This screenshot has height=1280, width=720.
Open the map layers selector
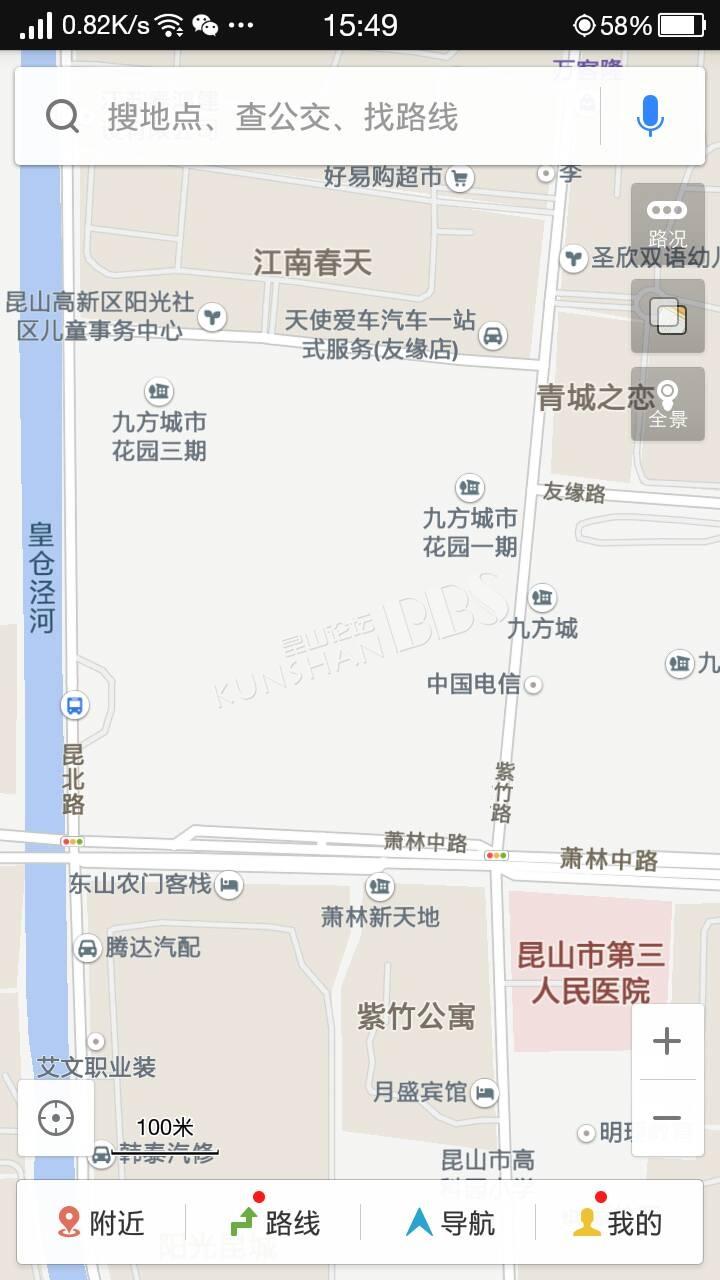pos(667,316)
